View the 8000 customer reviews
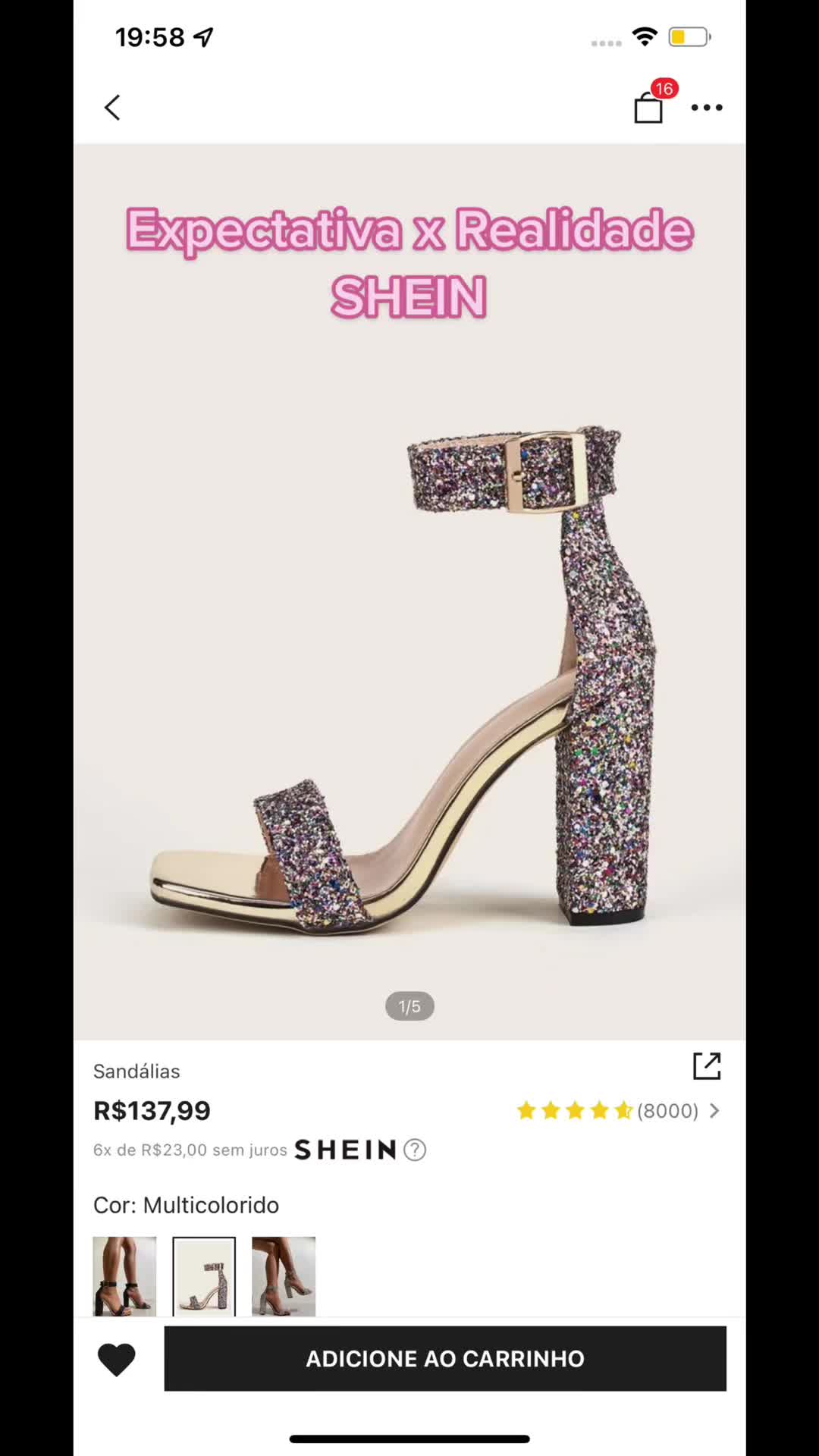The width and height of the screenshot is (819, 1456). [x=618, y=1111]
